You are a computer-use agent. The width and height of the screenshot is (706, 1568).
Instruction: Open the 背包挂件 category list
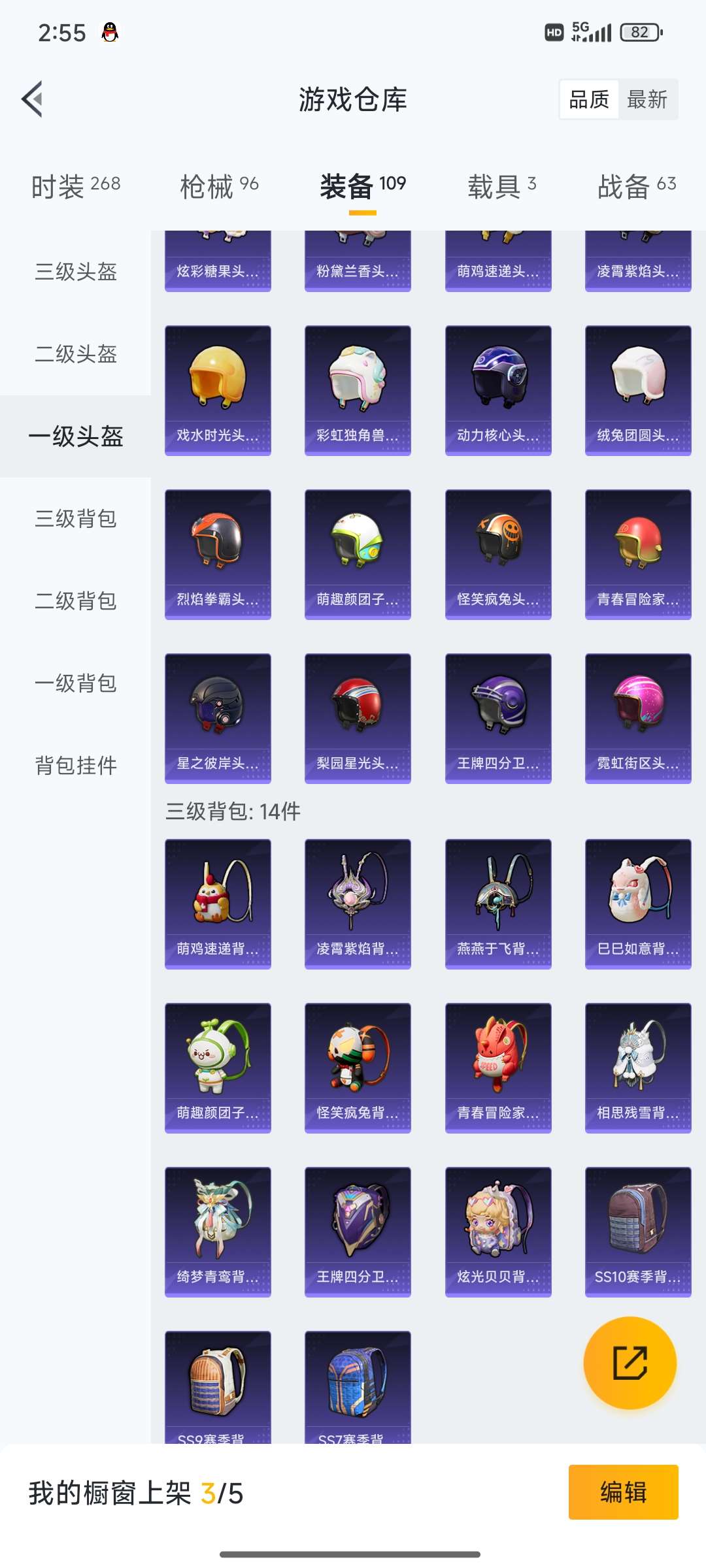[x=74, y=766]
